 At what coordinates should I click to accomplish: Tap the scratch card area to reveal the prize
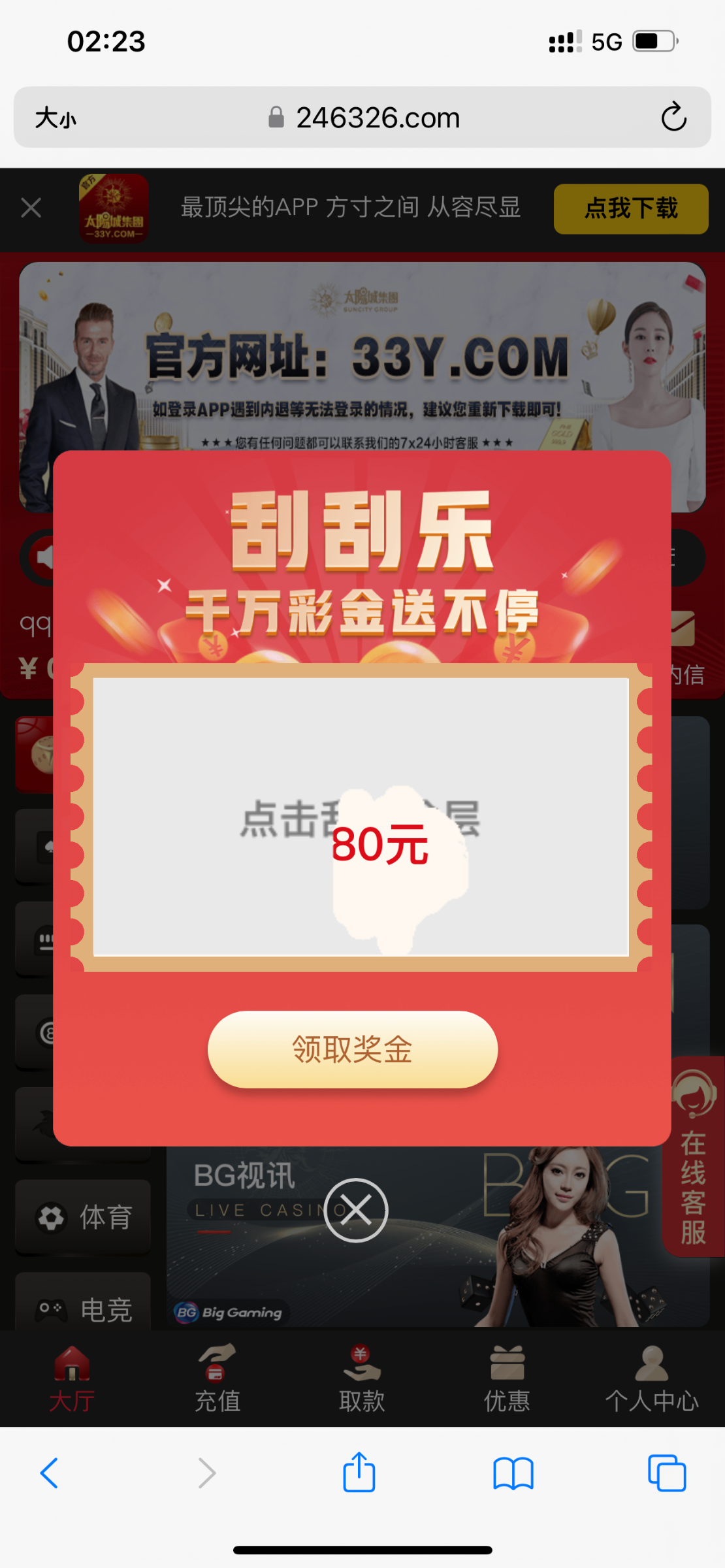tap(361, 817)
